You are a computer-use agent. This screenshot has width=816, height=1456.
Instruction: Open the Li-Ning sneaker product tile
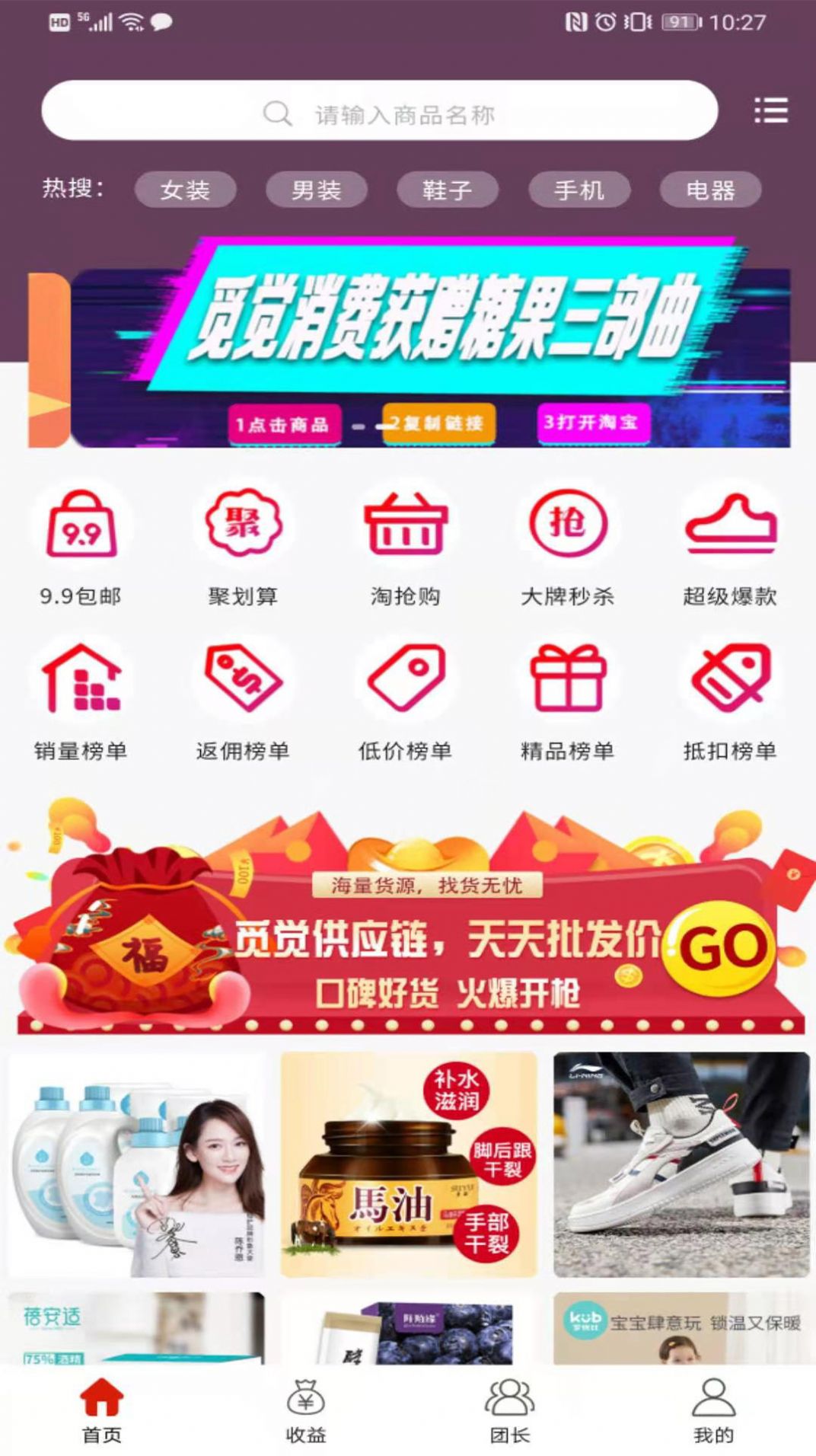[x=681, y=1165]
